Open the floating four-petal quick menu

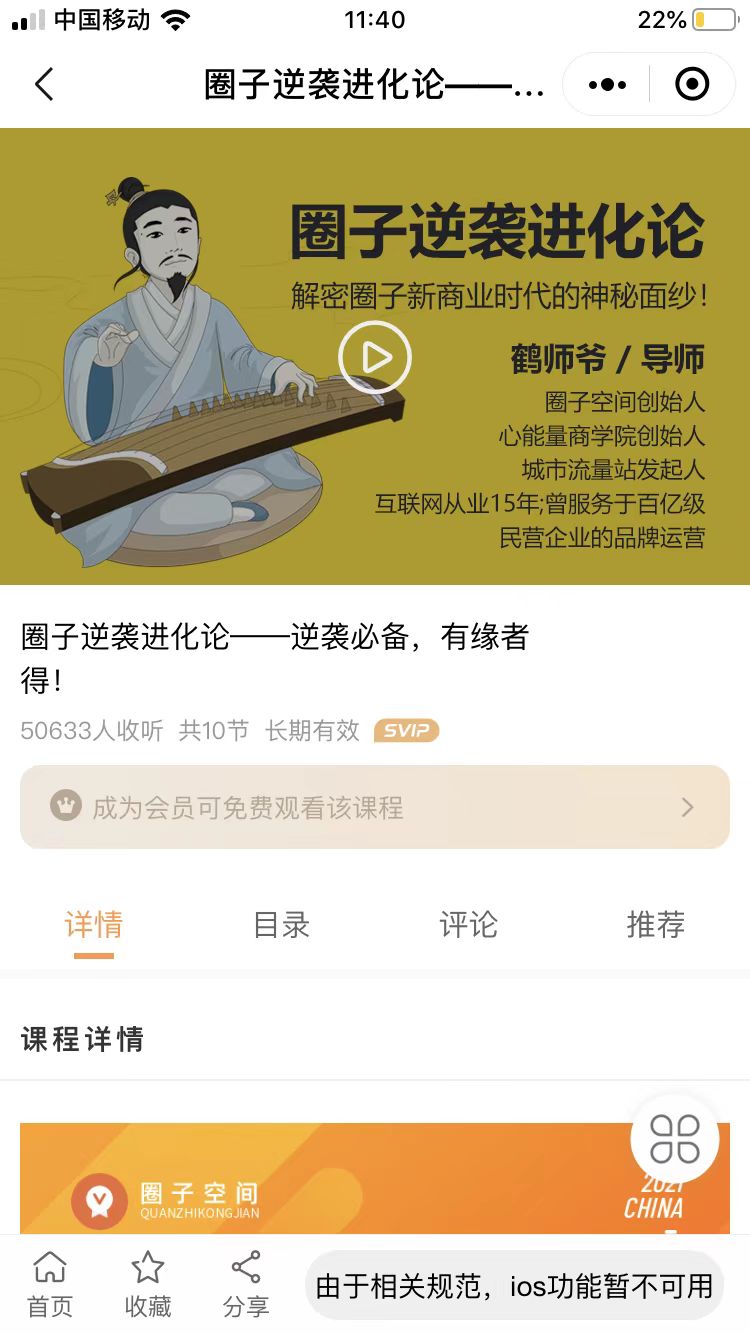coord(675,1138)
